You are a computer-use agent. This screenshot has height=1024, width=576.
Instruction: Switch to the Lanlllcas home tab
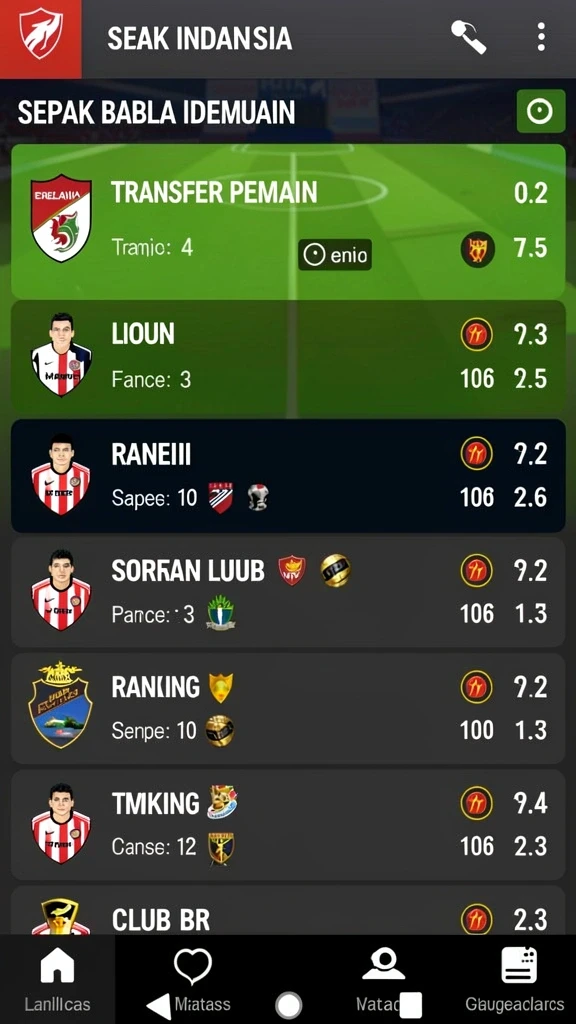pyautogui.click(x=57, y=979)
